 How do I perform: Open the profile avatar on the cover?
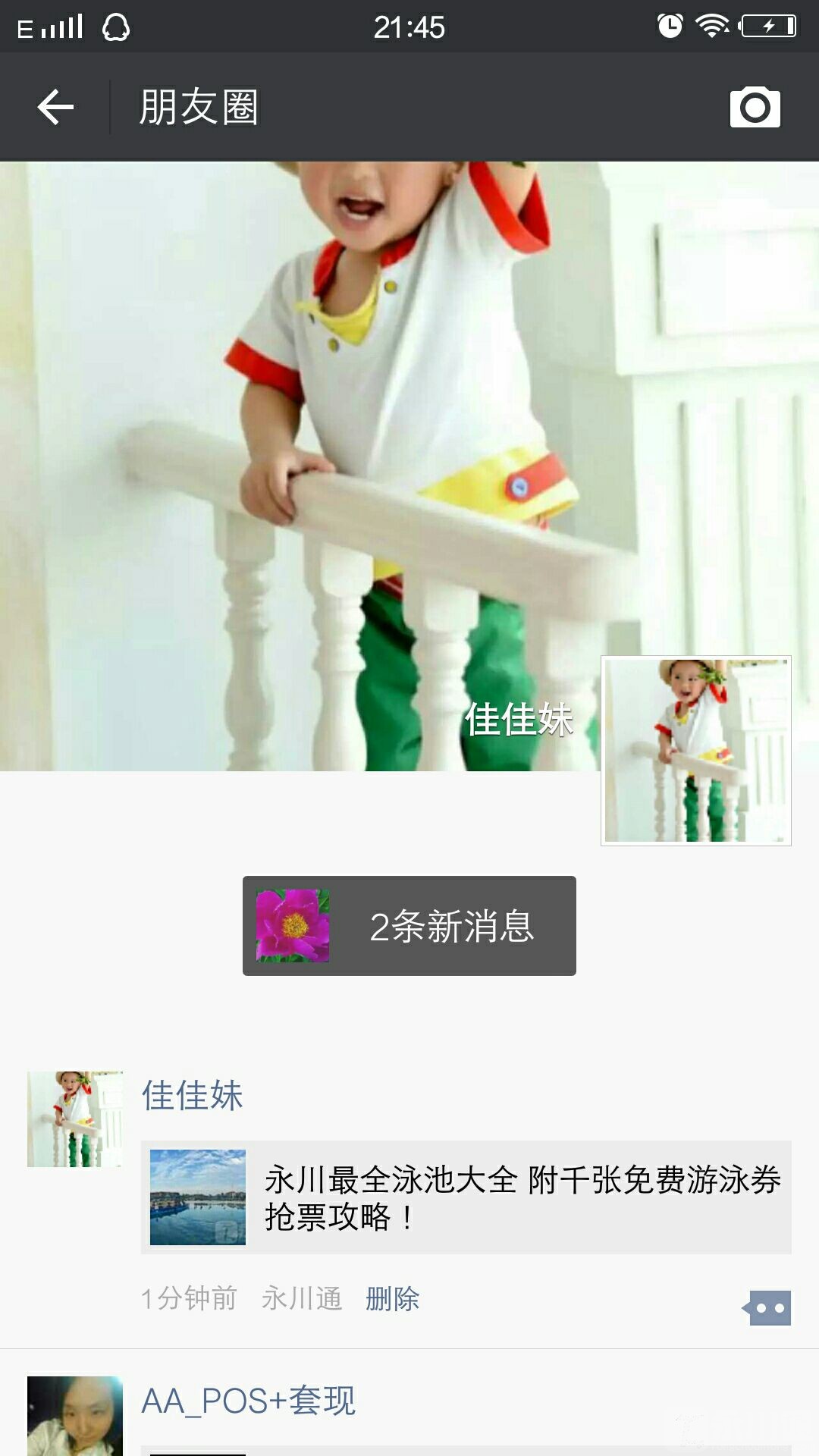(x=695, y=751)
